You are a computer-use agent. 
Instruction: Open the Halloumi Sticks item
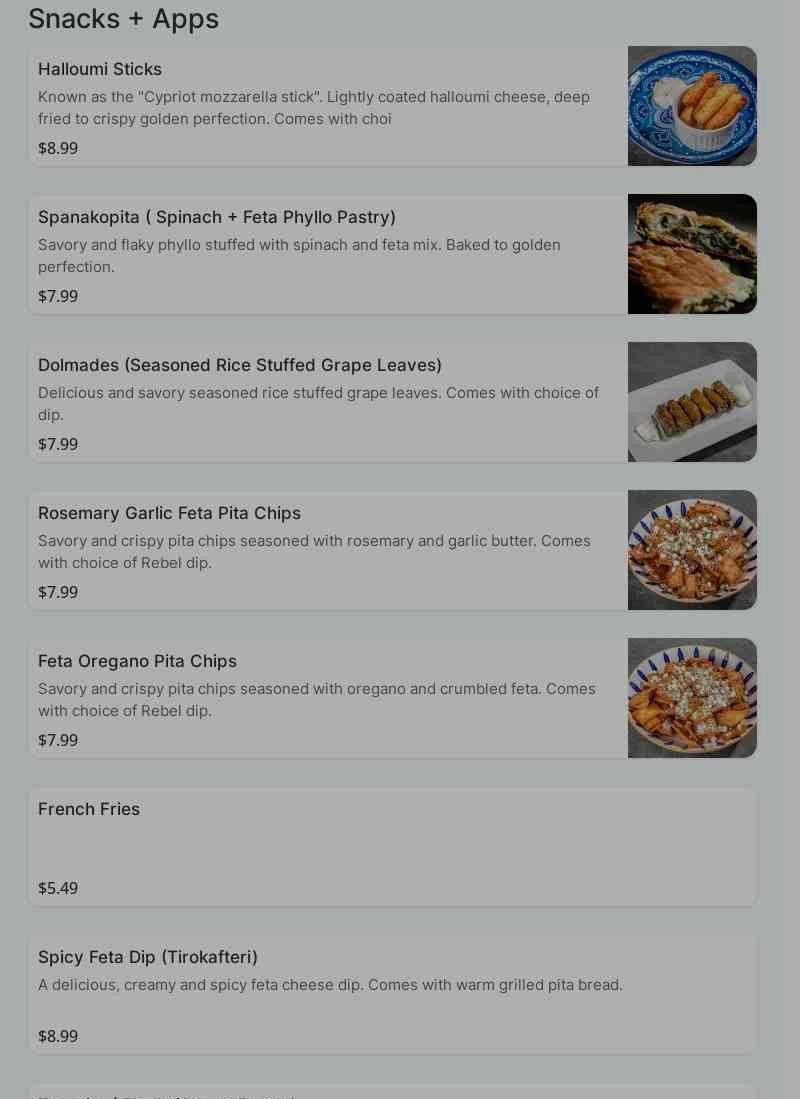click(392, 106)
